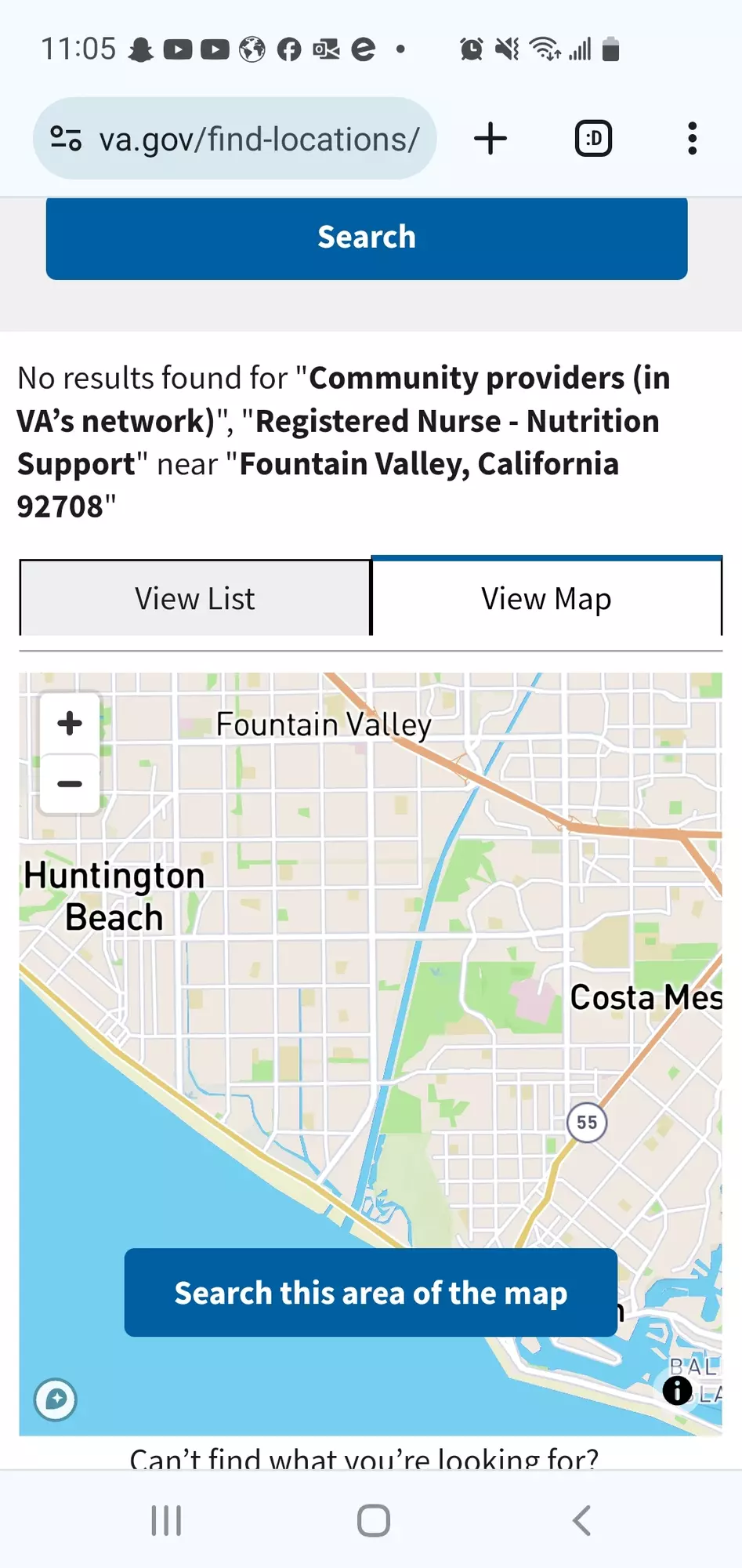Search this area of the map

371,1293
